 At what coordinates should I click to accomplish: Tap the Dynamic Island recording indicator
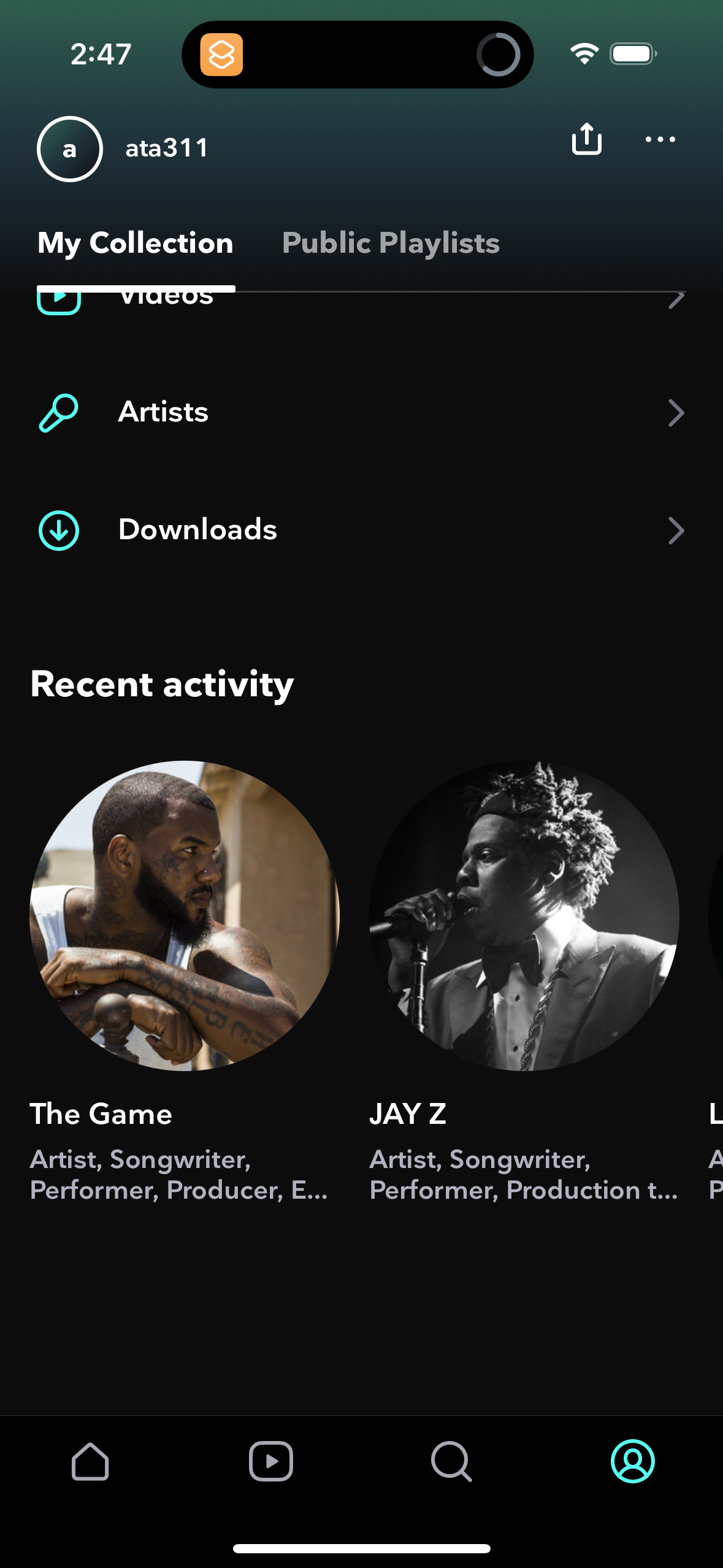point(498,54)
